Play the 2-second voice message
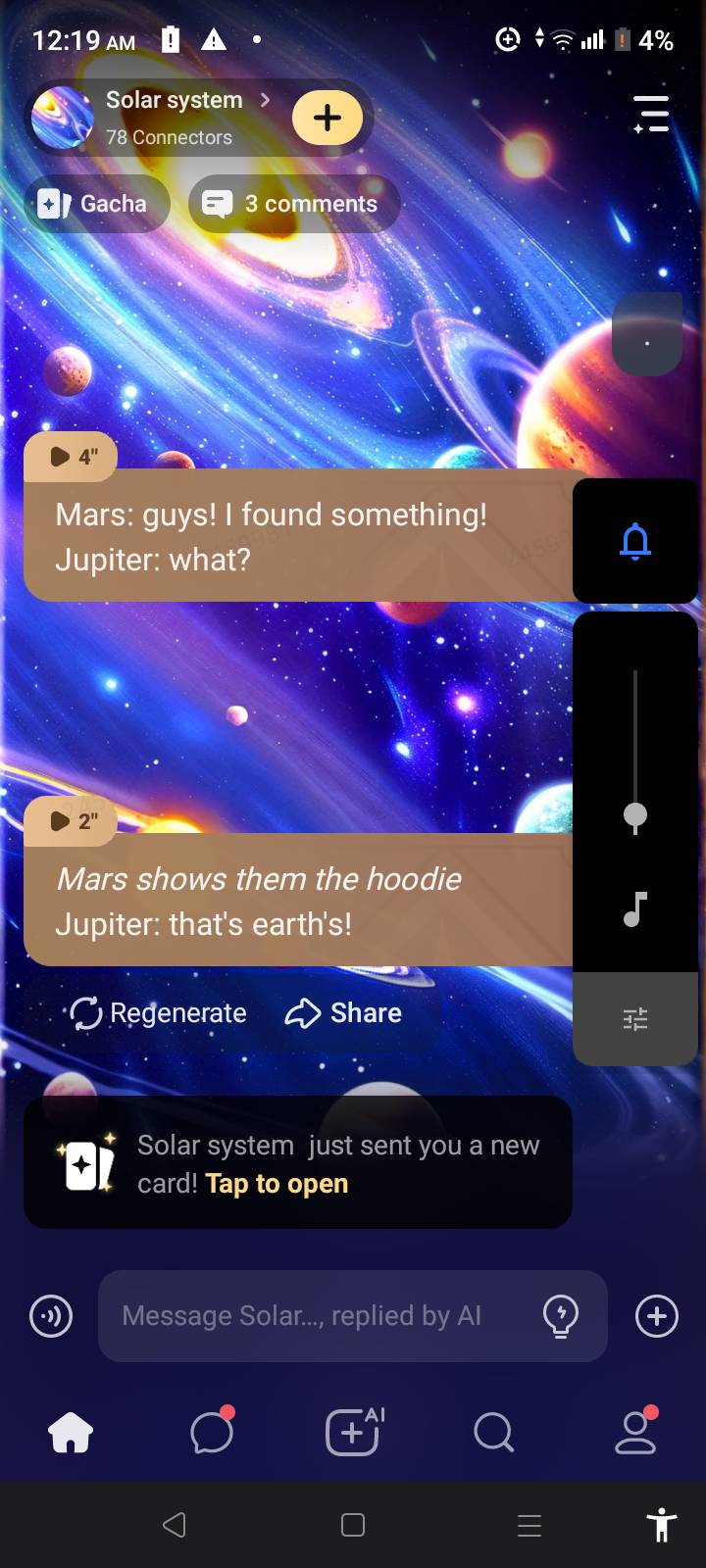Image resolution: width=706 pixels, height=1568 pixels. 71,821
